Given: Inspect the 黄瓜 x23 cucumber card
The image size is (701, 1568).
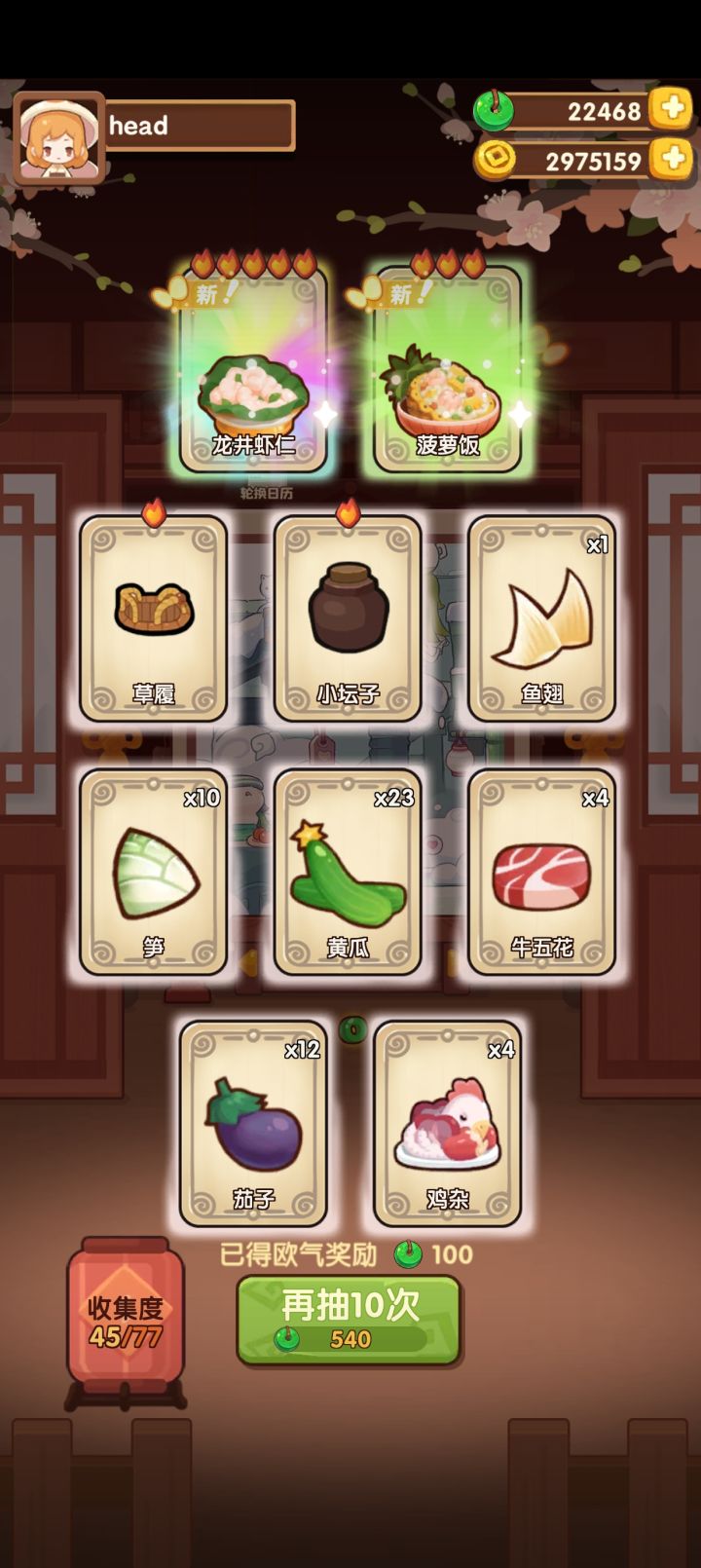Looking at the screenshot, I should pos(348,877).
